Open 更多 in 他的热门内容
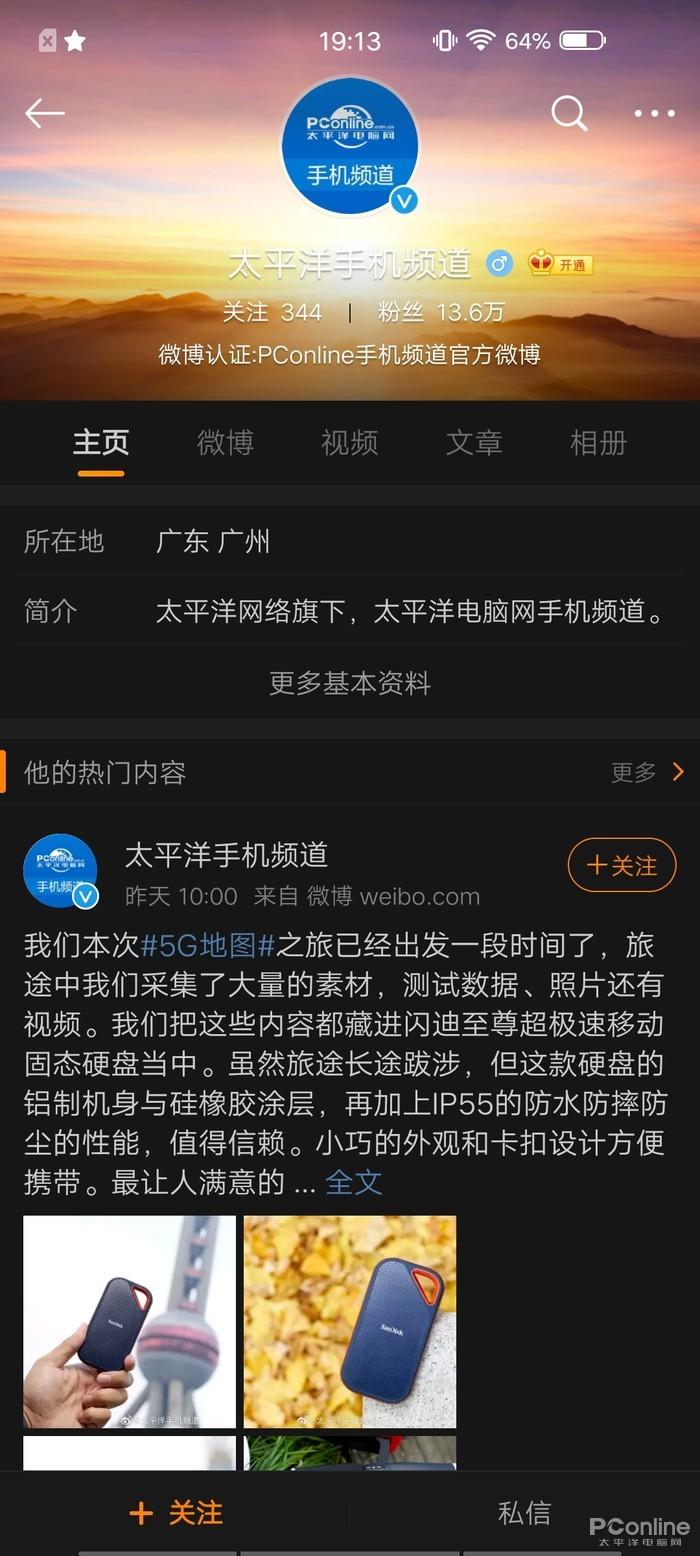The height and width of the screenshot is (1556, 700). pyautogui.click(x=646, y=772)
